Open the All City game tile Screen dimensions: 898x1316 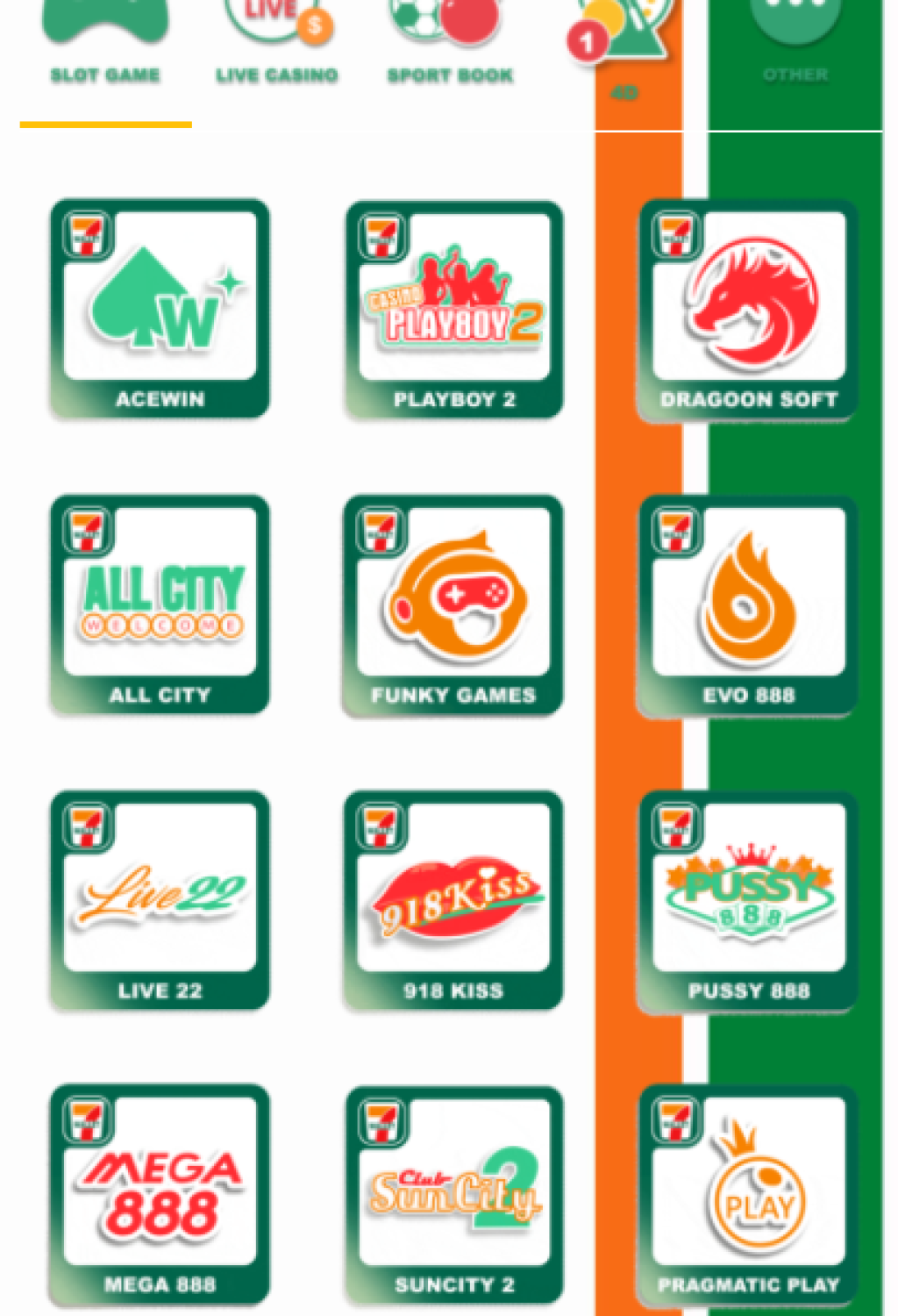(x=160, y=604)
